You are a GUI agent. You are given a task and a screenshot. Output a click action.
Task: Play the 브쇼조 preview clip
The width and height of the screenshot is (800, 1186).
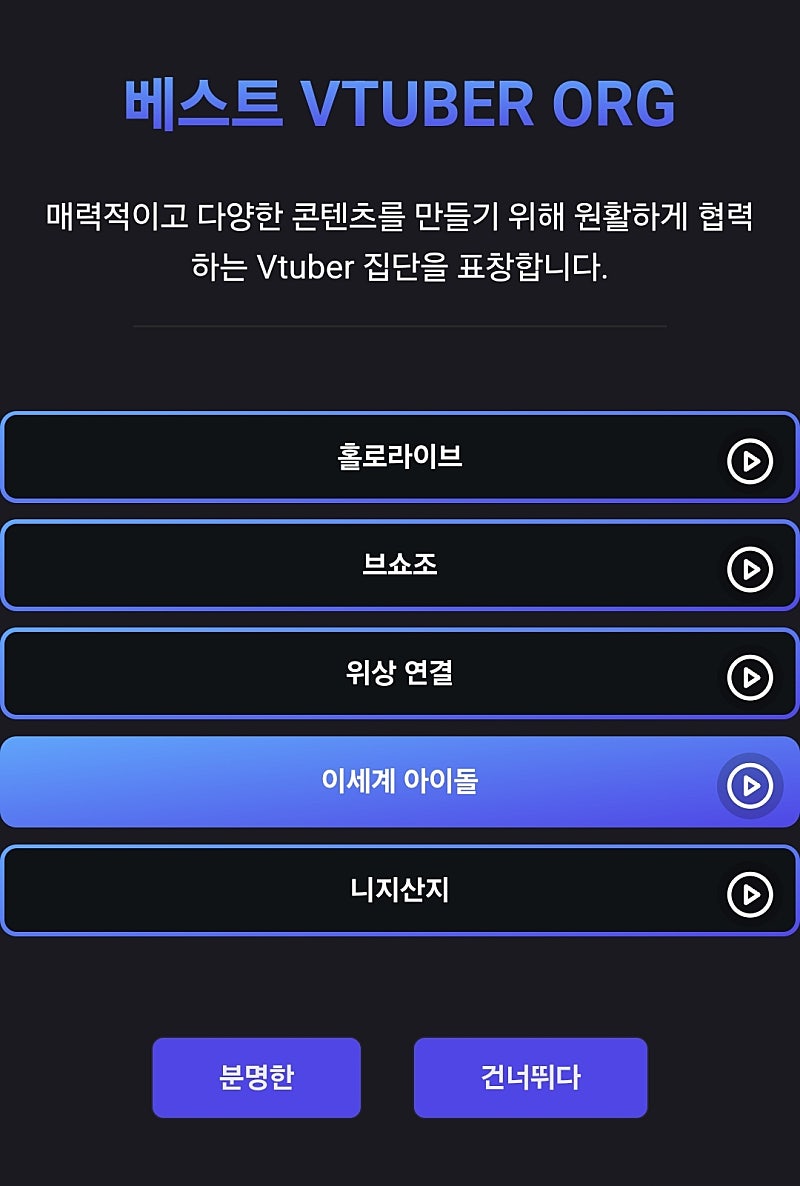[x=750, y=569]
